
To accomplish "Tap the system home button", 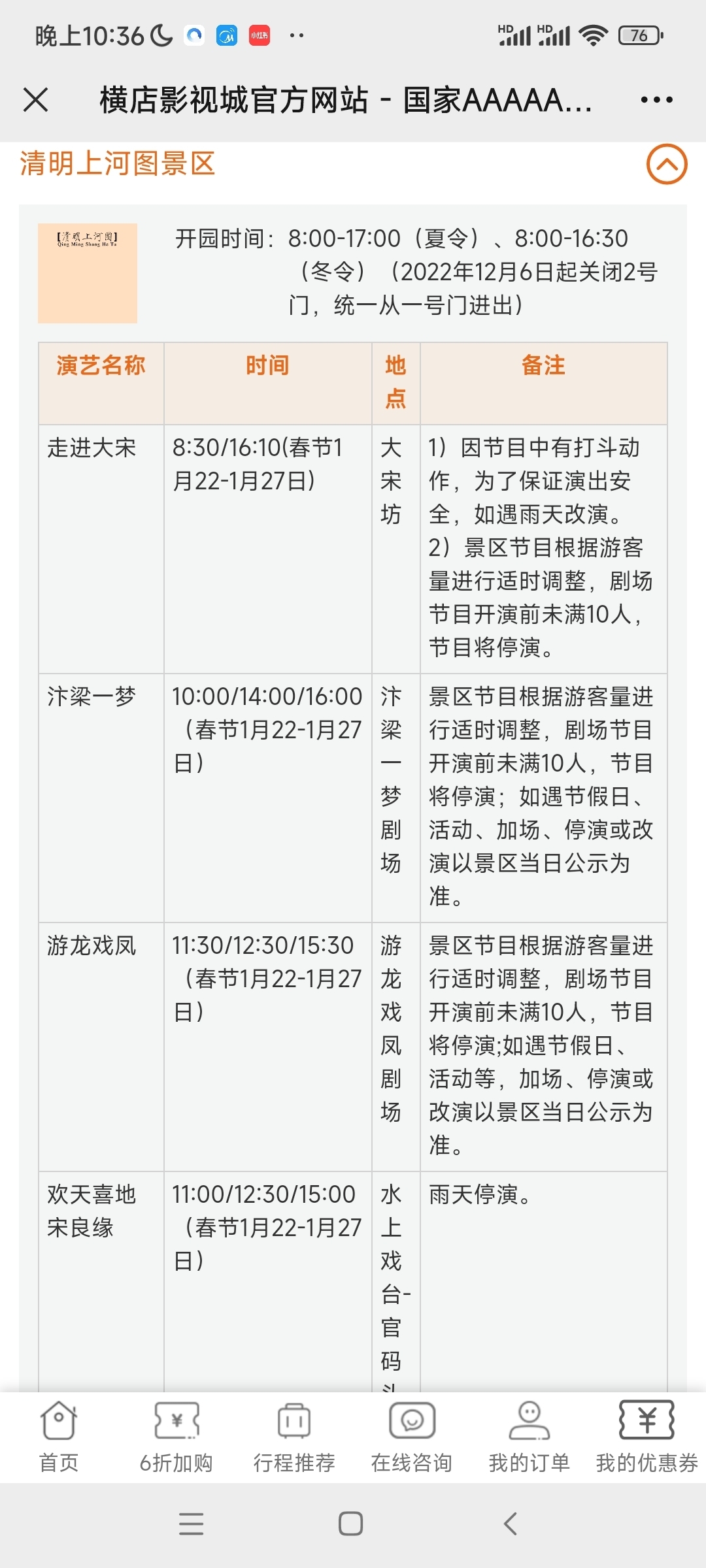I will pos(351,1524).
